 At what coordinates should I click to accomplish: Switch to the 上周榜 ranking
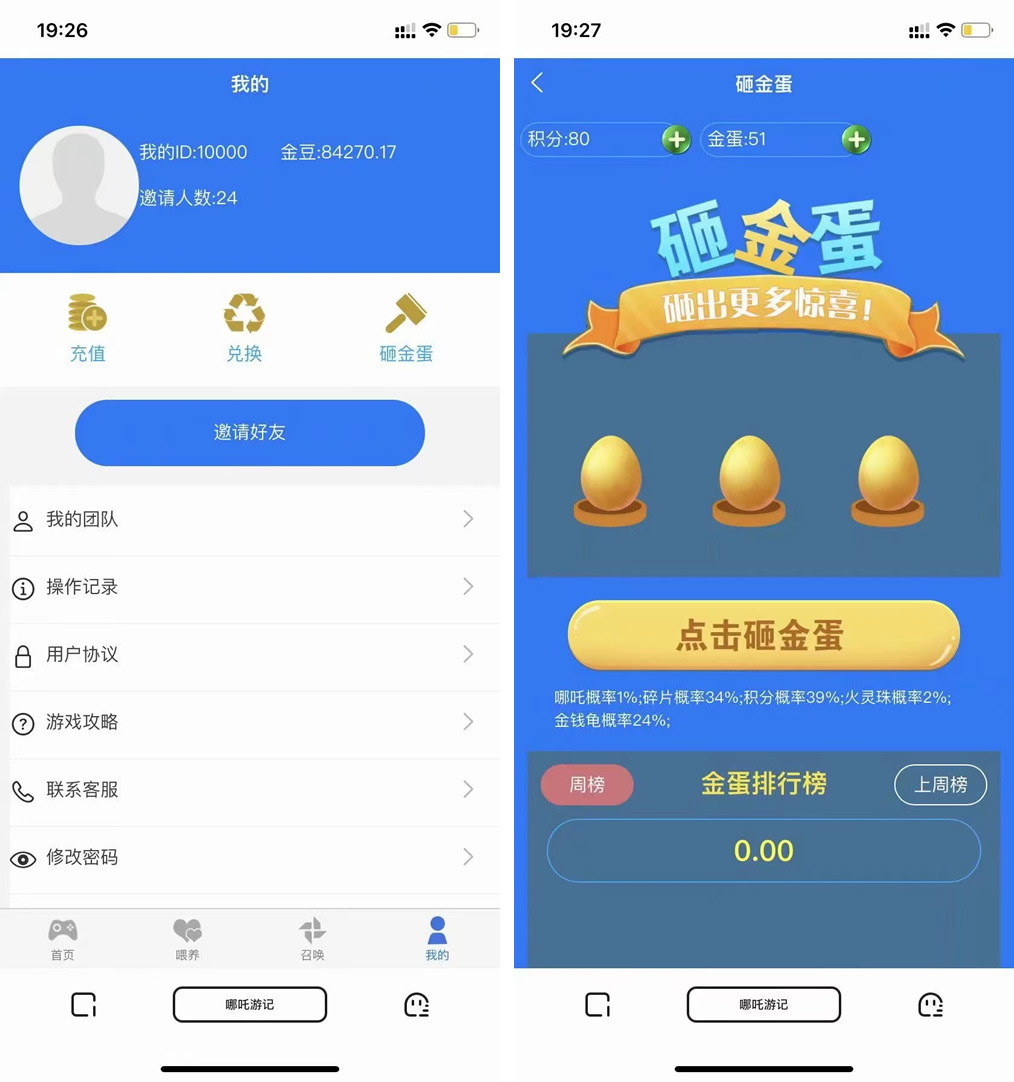point(940,785)
